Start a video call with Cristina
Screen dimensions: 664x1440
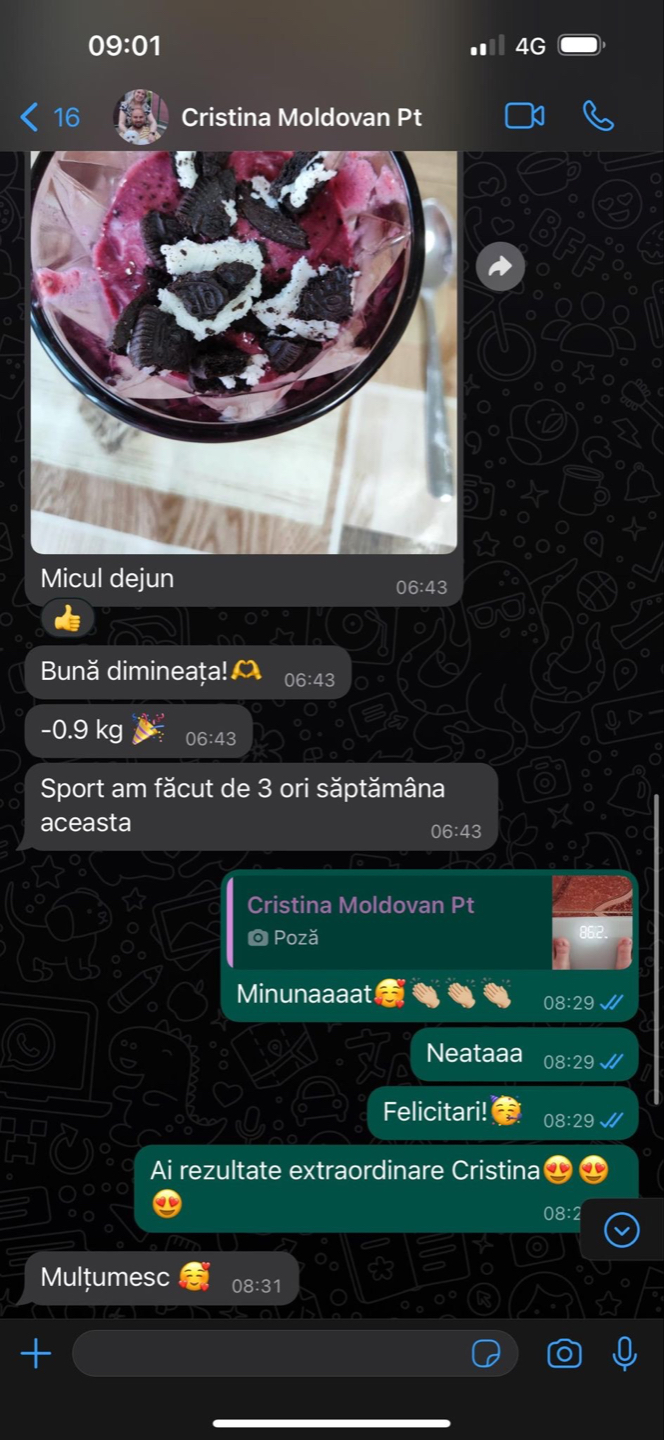tap(525, 116)
